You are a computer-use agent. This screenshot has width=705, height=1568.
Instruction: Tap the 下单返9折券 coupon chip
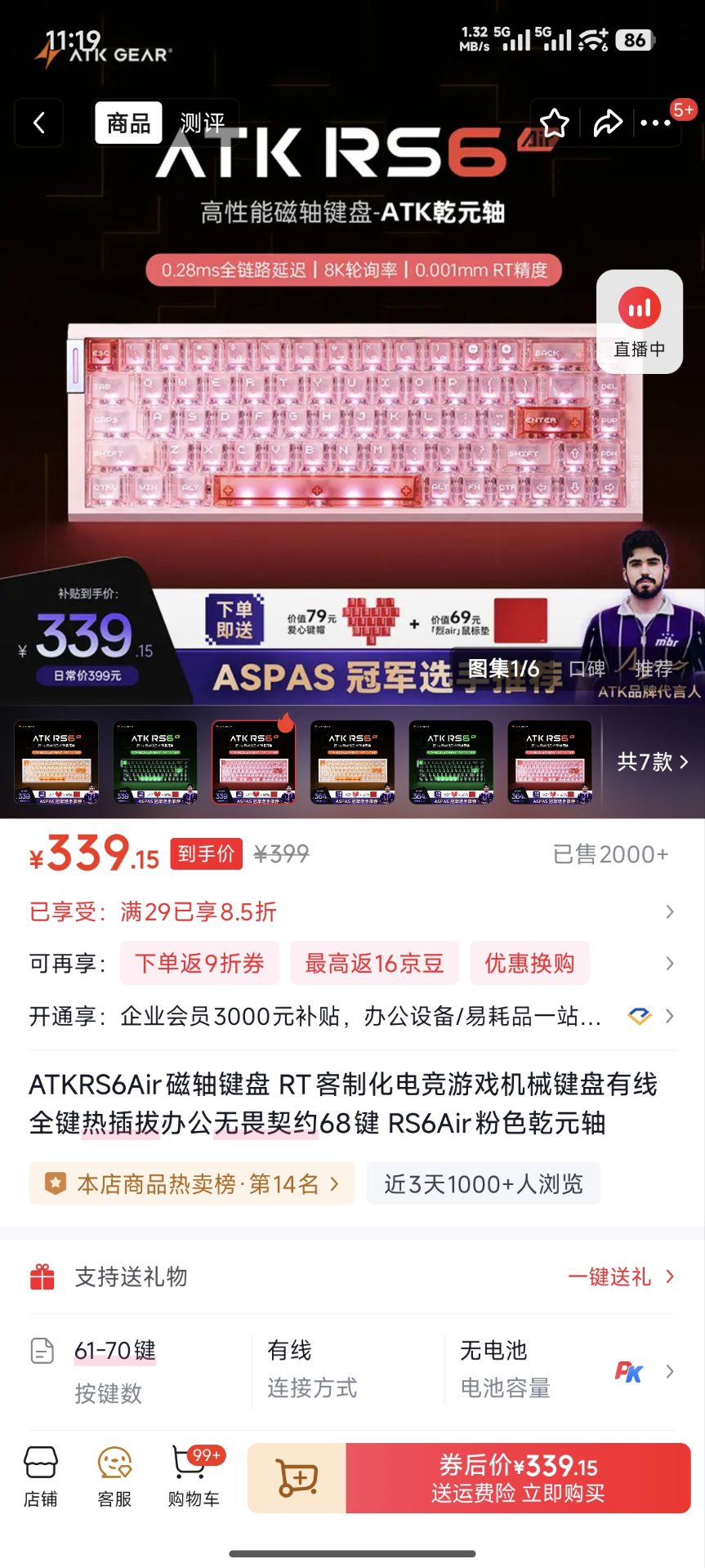[x=200, y=964]
